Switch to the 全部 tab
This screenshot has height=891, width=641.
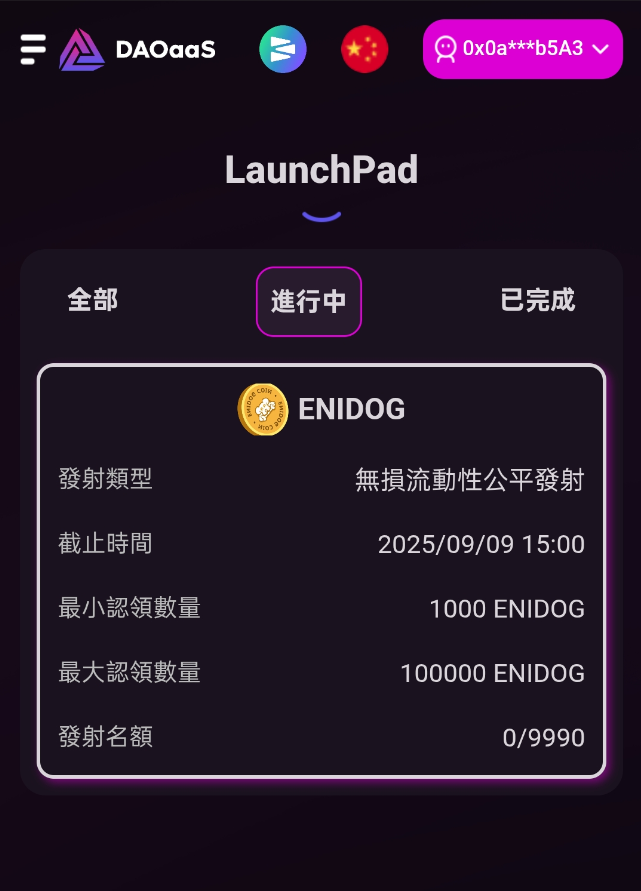click(x=93, y=300)
